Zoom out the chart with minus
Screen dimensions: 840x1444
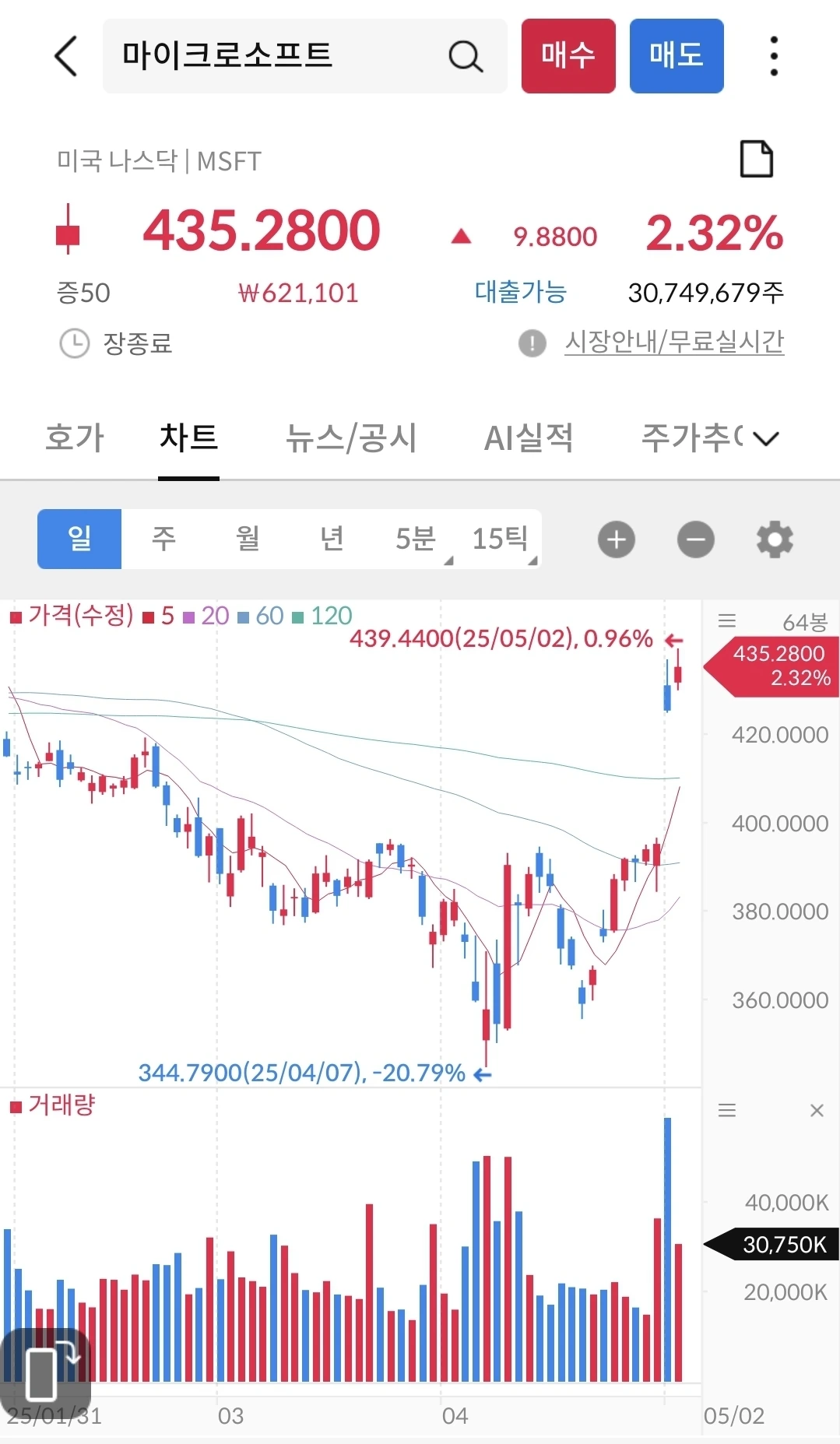[696, 539]
